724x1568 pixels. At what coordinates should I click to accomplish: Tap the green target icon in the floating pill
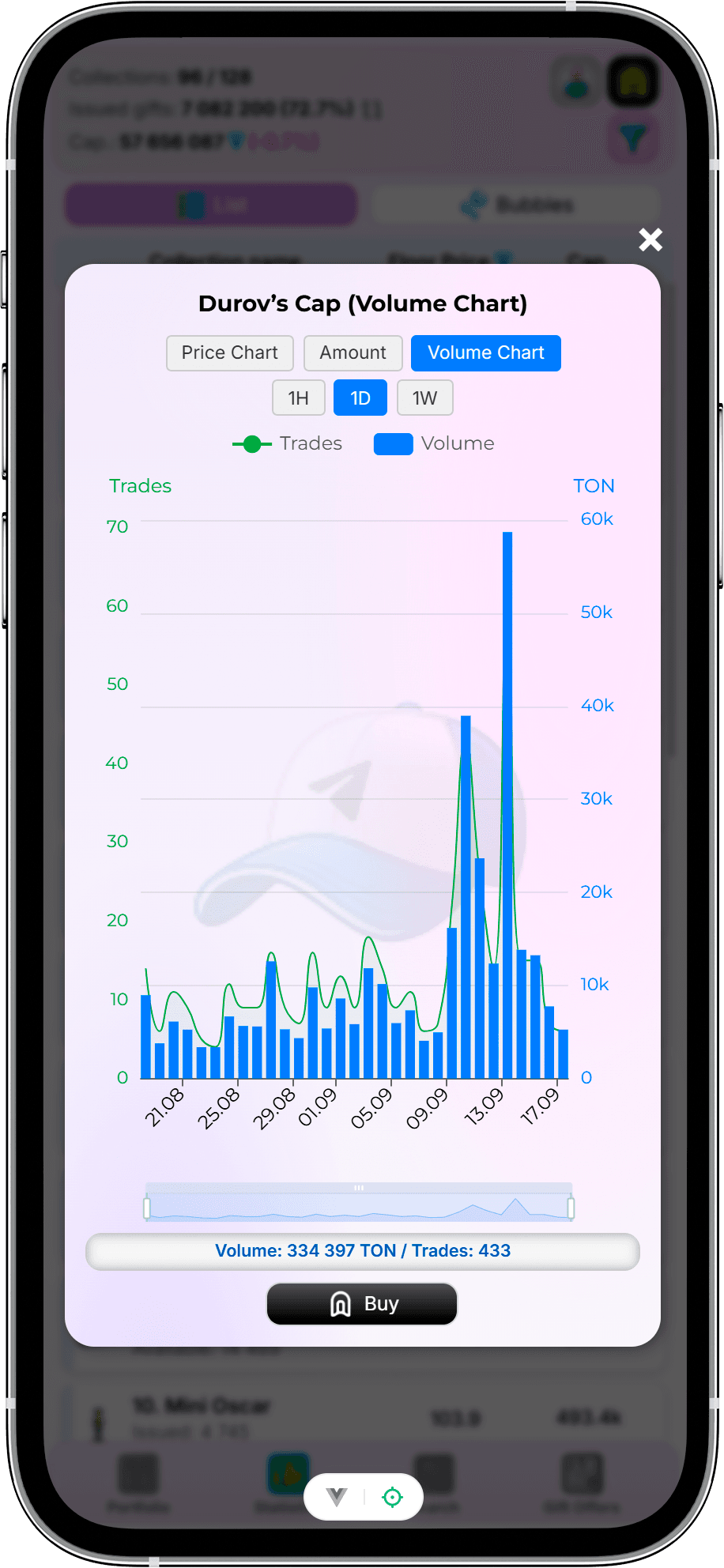tap(392, 1496)
